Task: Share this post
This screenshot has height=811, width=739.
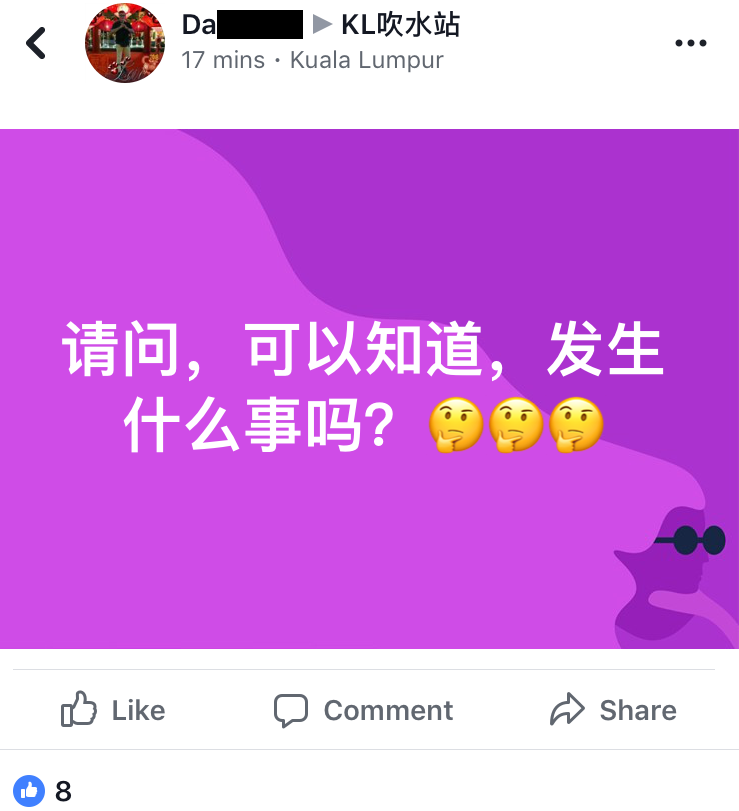Action: tap(613, 710)
